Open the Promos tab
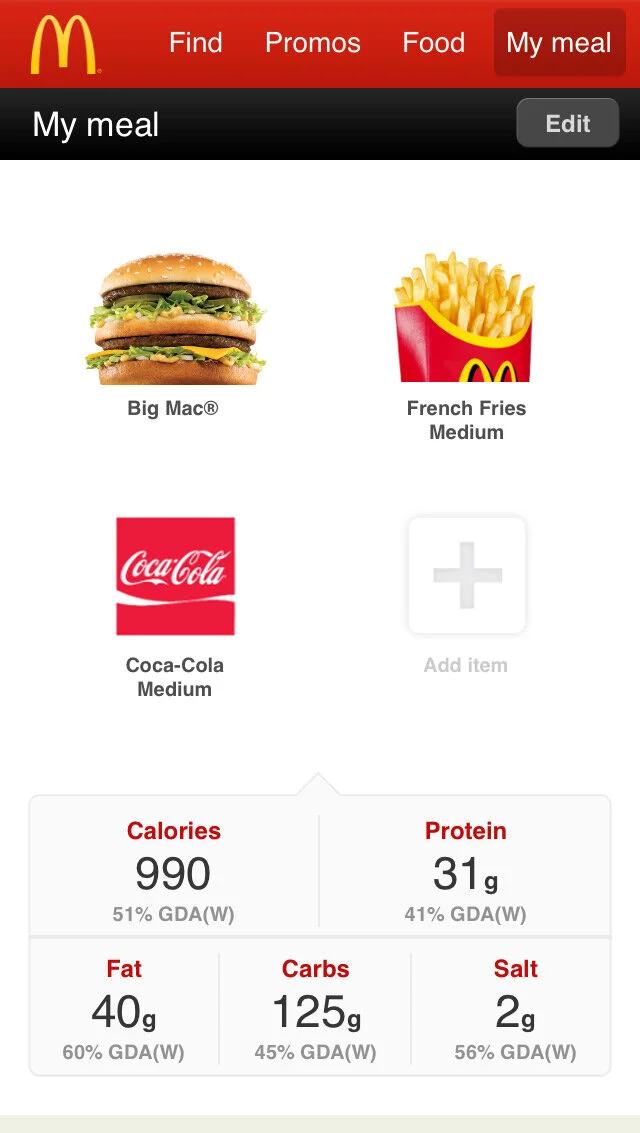This screenshot has height=1133, width=640. point(312,43)
